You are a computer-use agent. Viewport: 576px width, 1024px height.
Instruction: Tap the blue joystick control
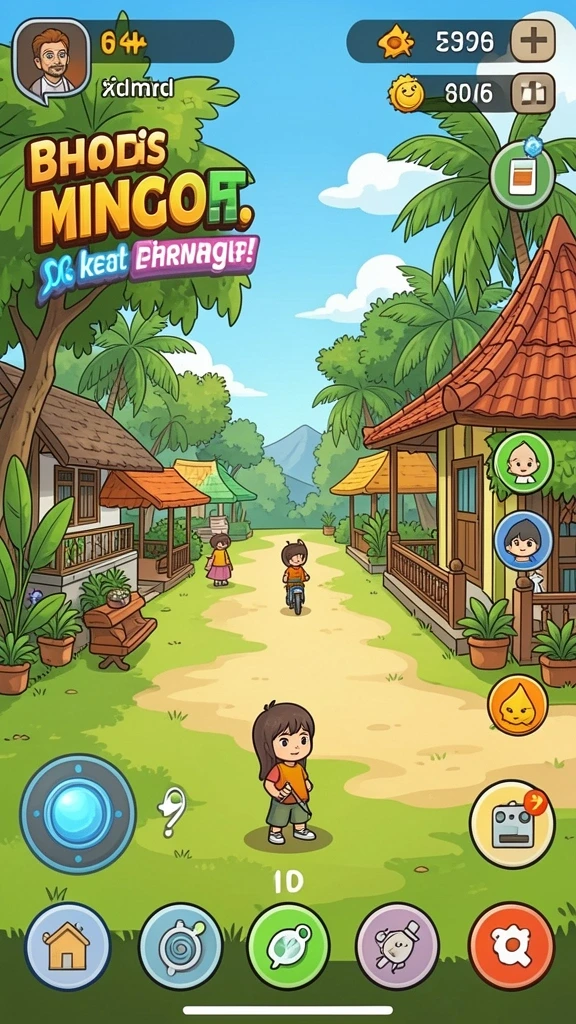pos(78,814)
